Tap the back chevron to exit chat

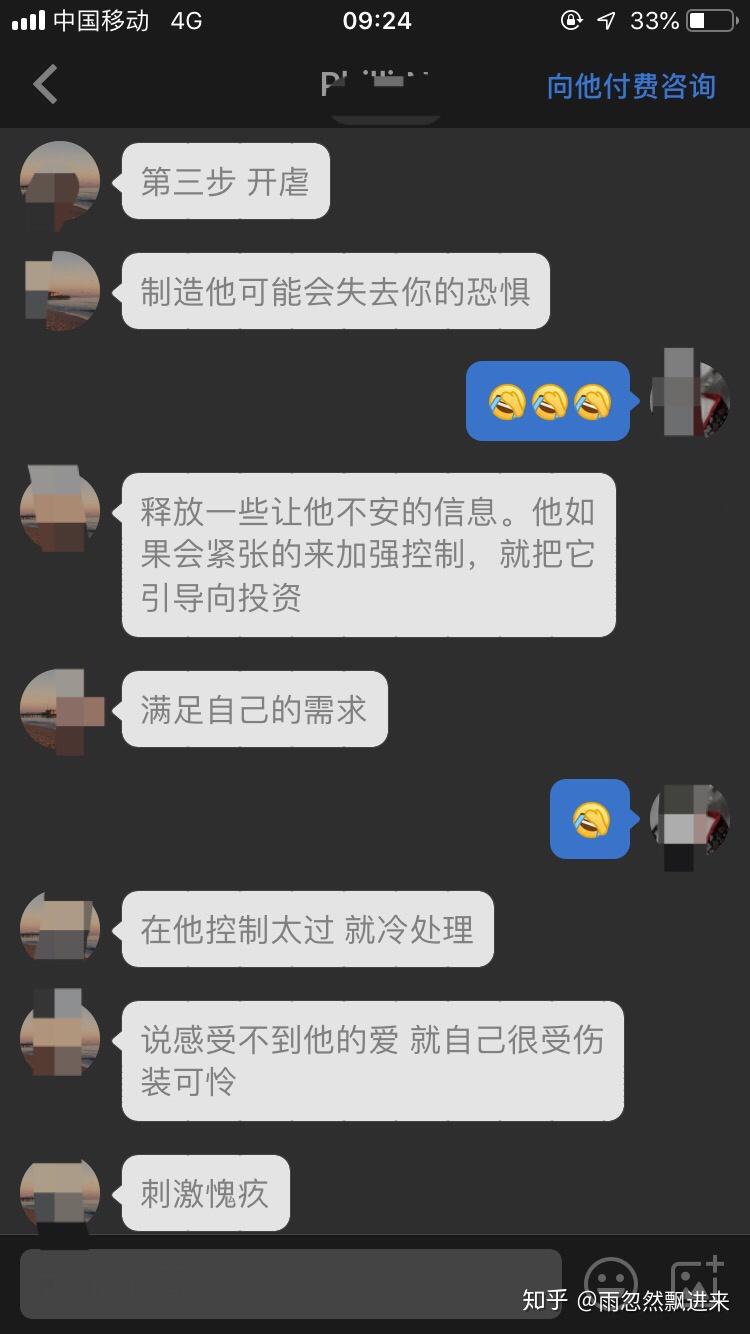tap(44, 84)
